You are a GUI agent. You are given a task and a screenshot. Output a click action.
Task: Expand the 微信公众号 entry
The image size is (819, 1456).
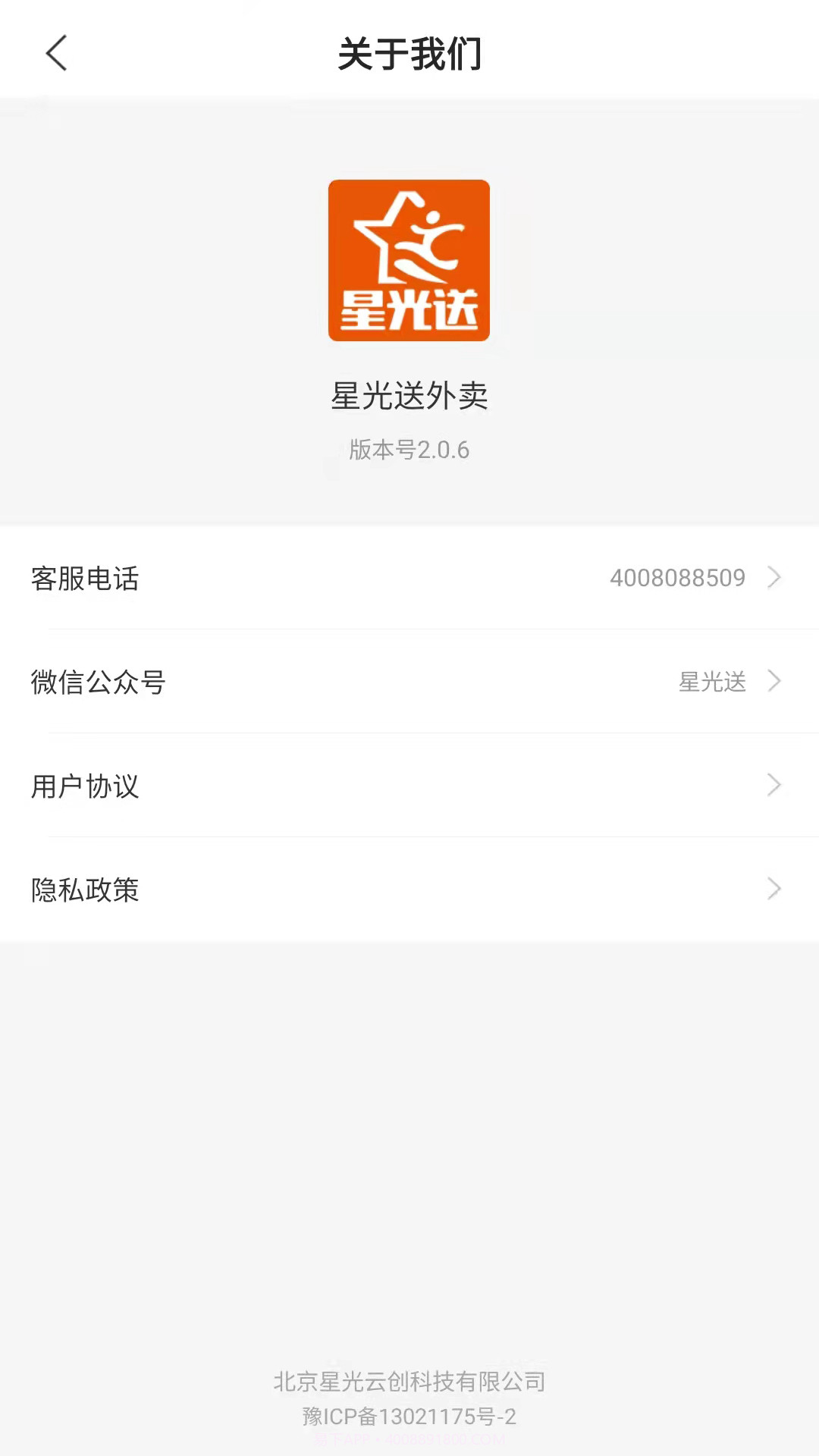click(x=409, y=682)
